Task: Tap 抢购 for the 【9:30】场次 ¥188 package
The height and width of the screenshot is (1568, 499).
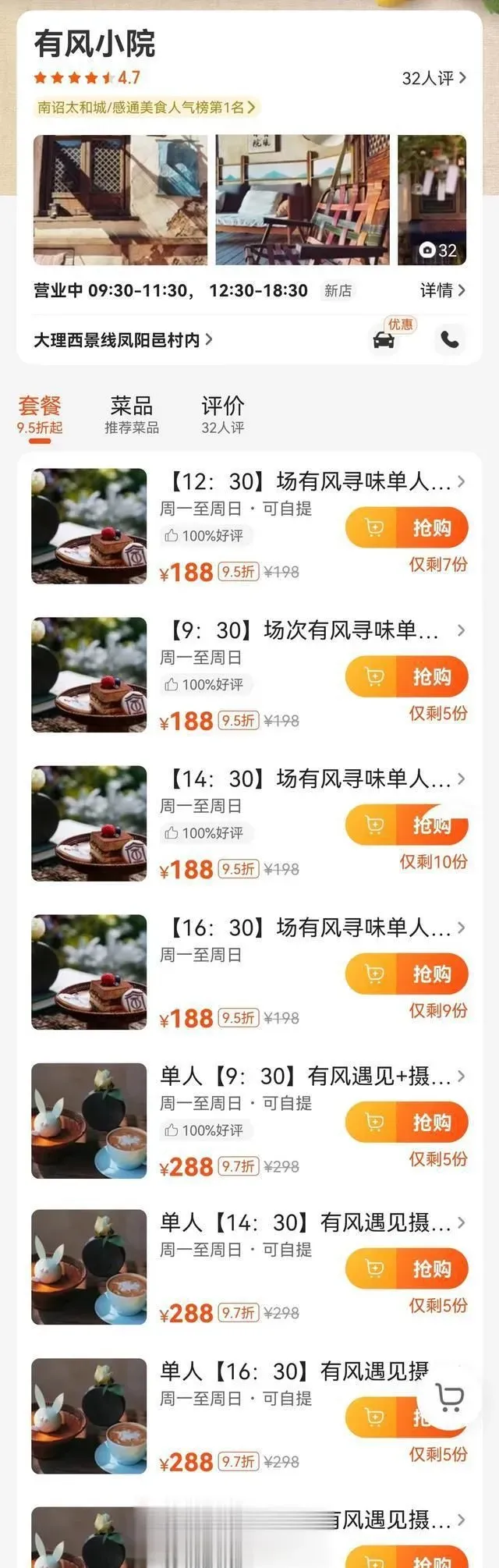Action: coord(432,677)
